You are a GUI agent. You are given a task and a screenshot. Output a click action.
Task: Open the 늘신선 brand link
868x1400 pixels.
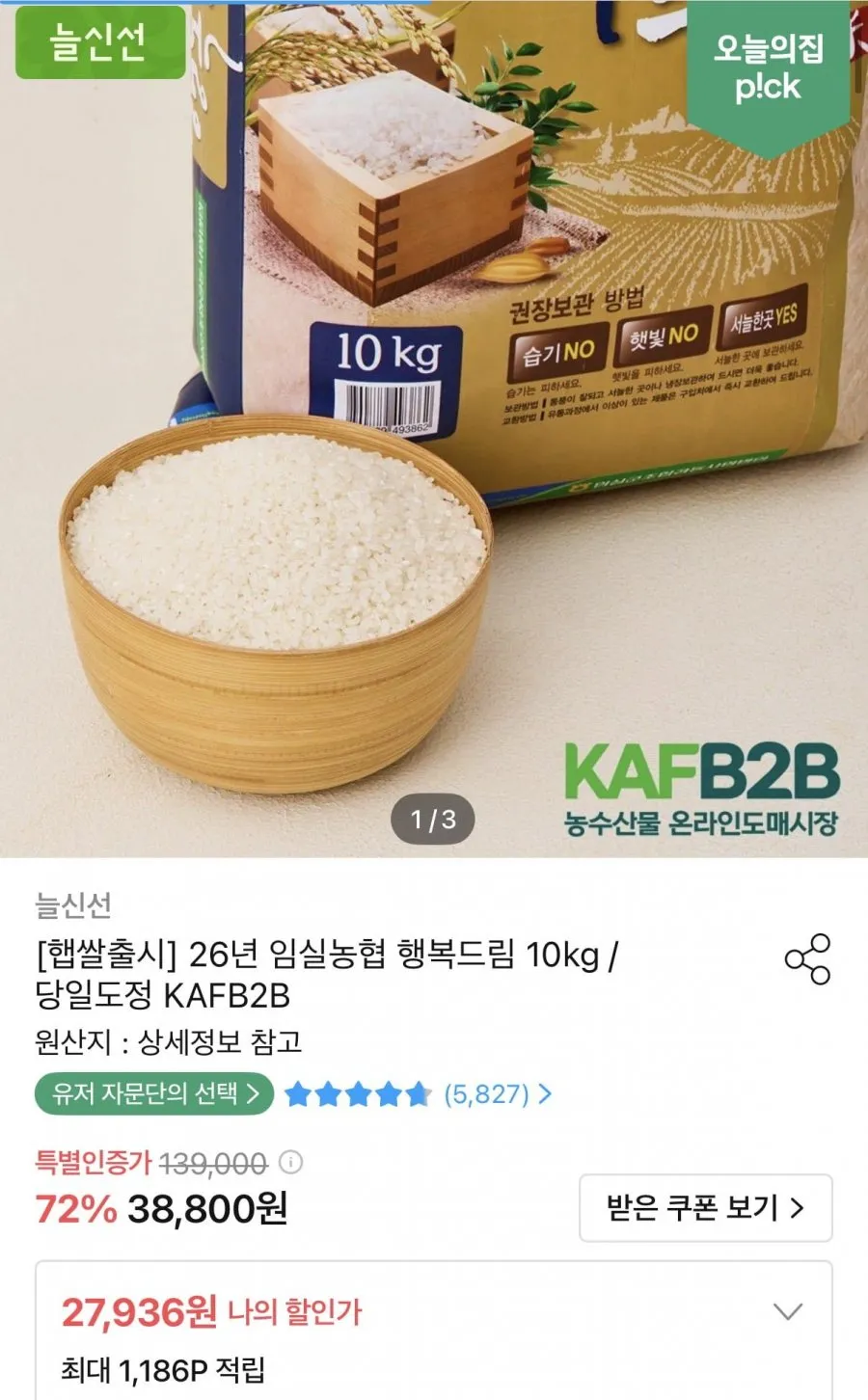point(73,905)
